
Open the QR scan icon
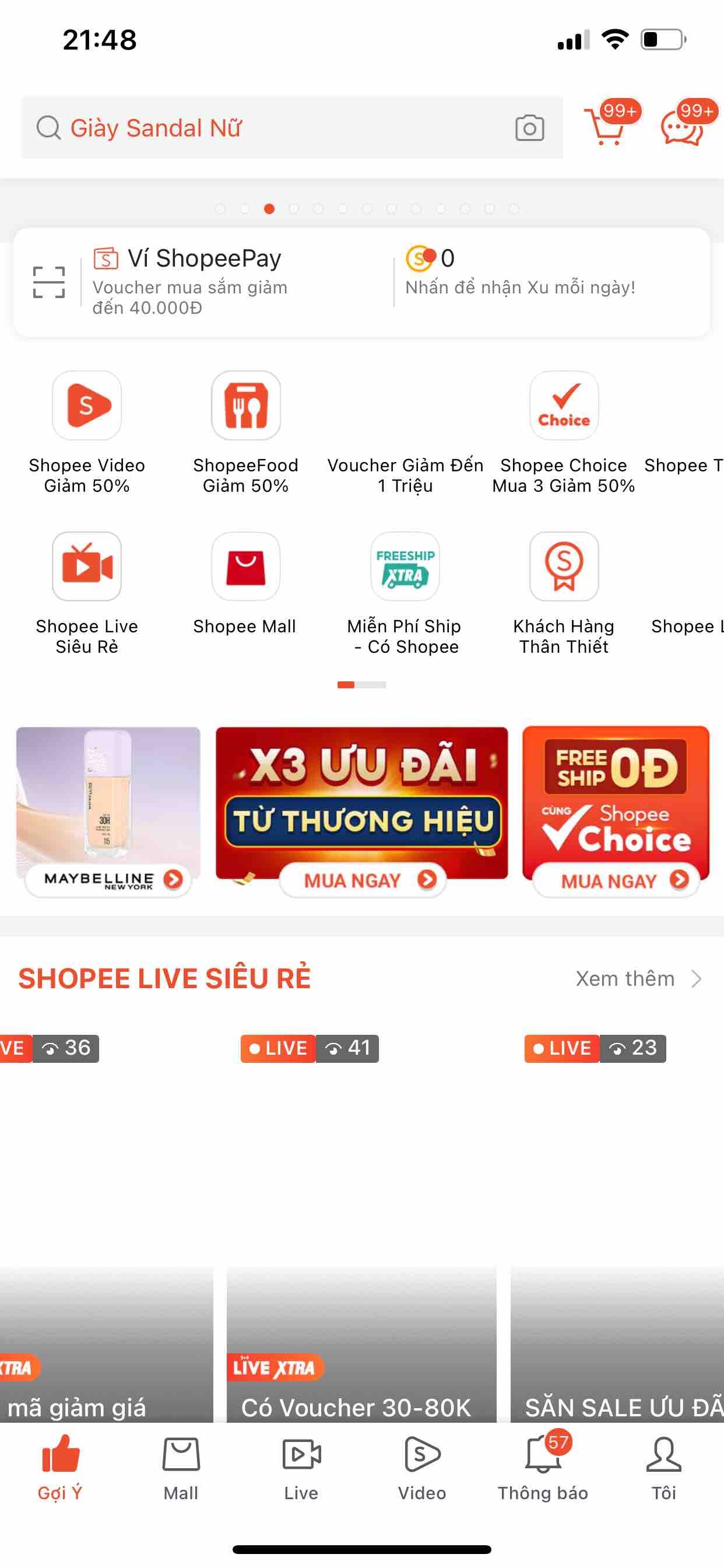coord(48,282)
